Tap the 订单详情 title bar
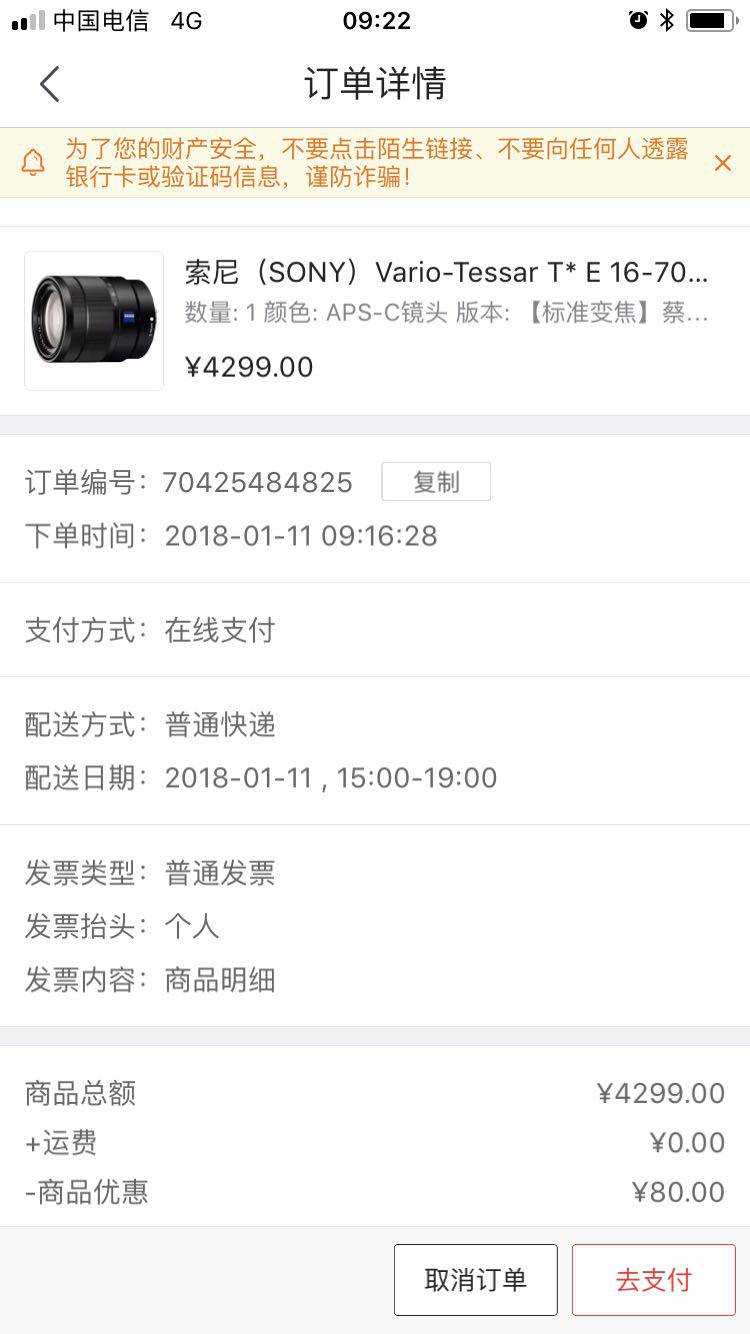Image resolution: width=750 pixels, height=1334 pixels. [x=375, y=84]
